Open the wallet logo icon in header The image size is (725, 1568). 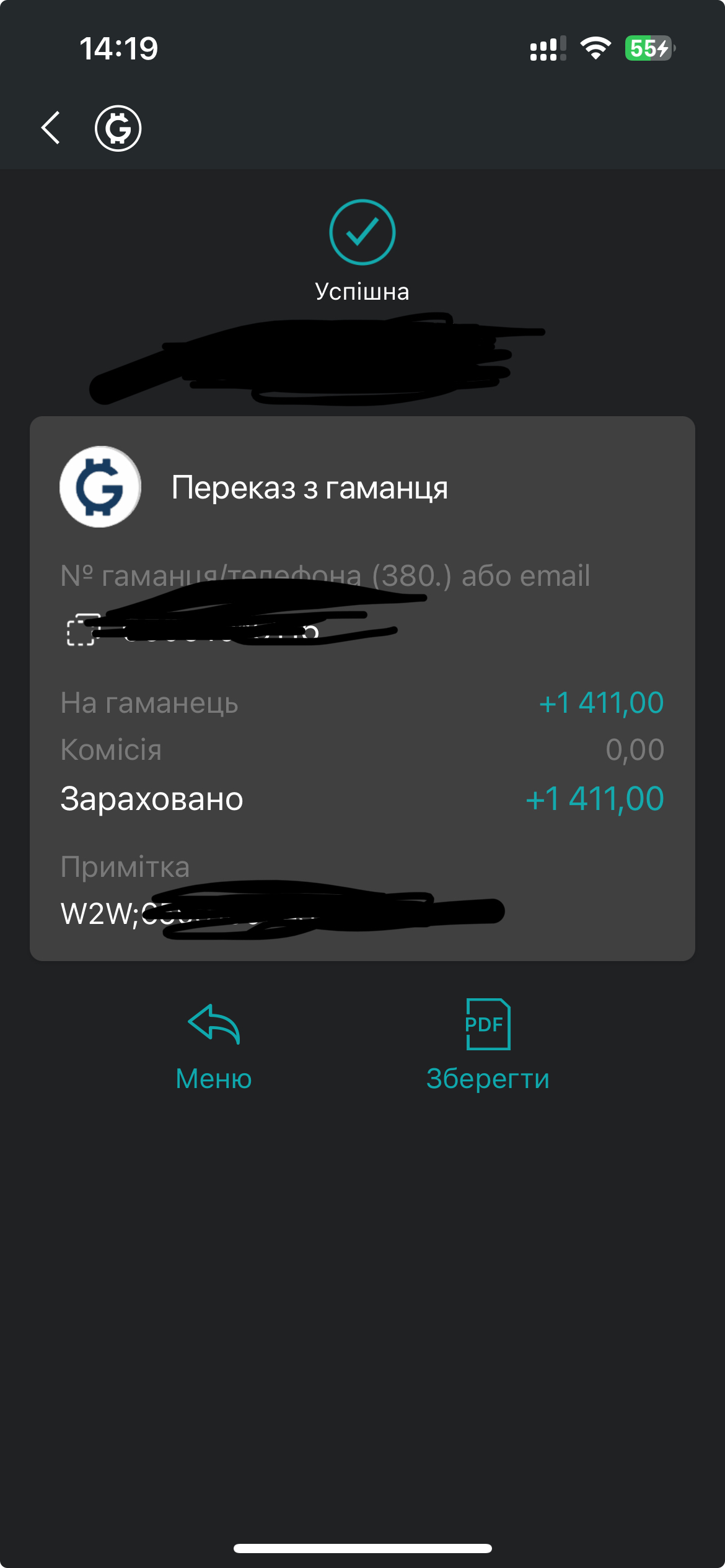[118, 128]
